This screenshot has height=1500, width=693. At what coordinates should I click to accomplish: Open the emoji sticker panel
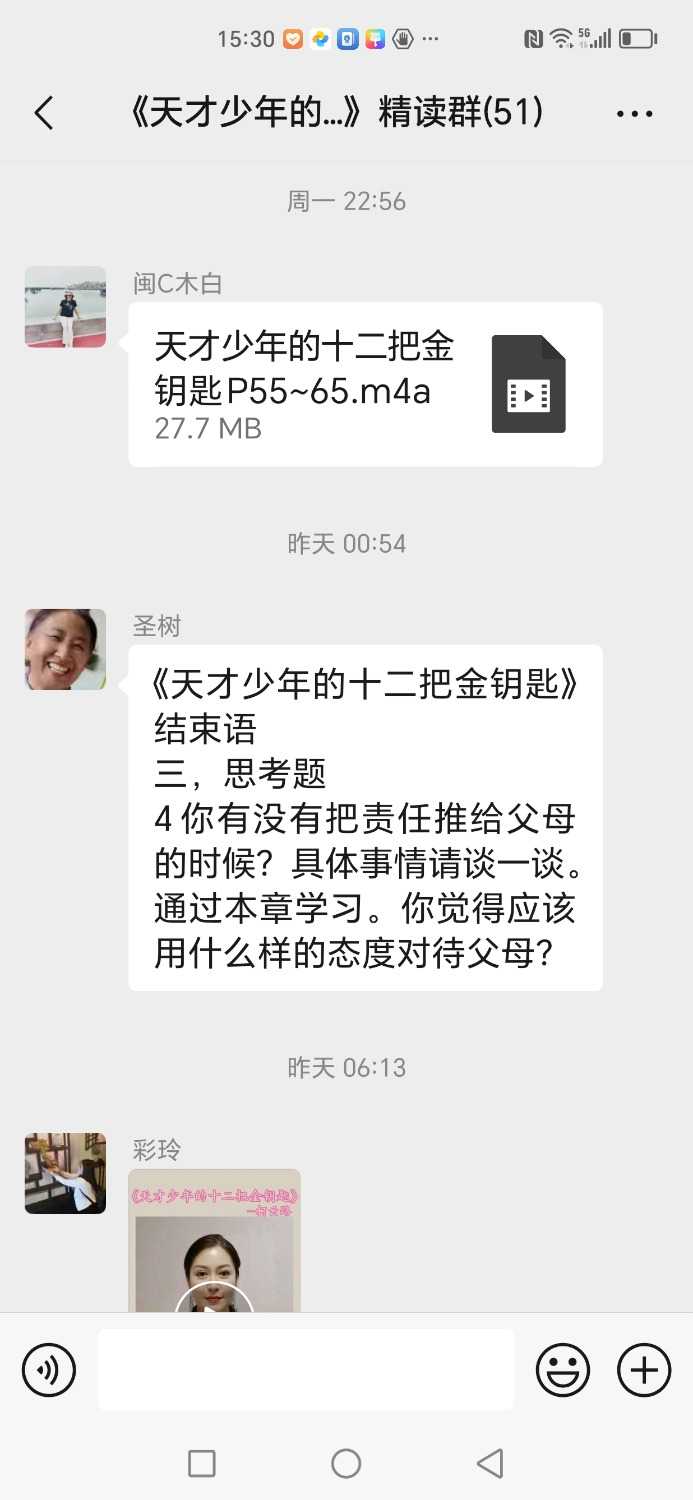tap(563, 1370)
